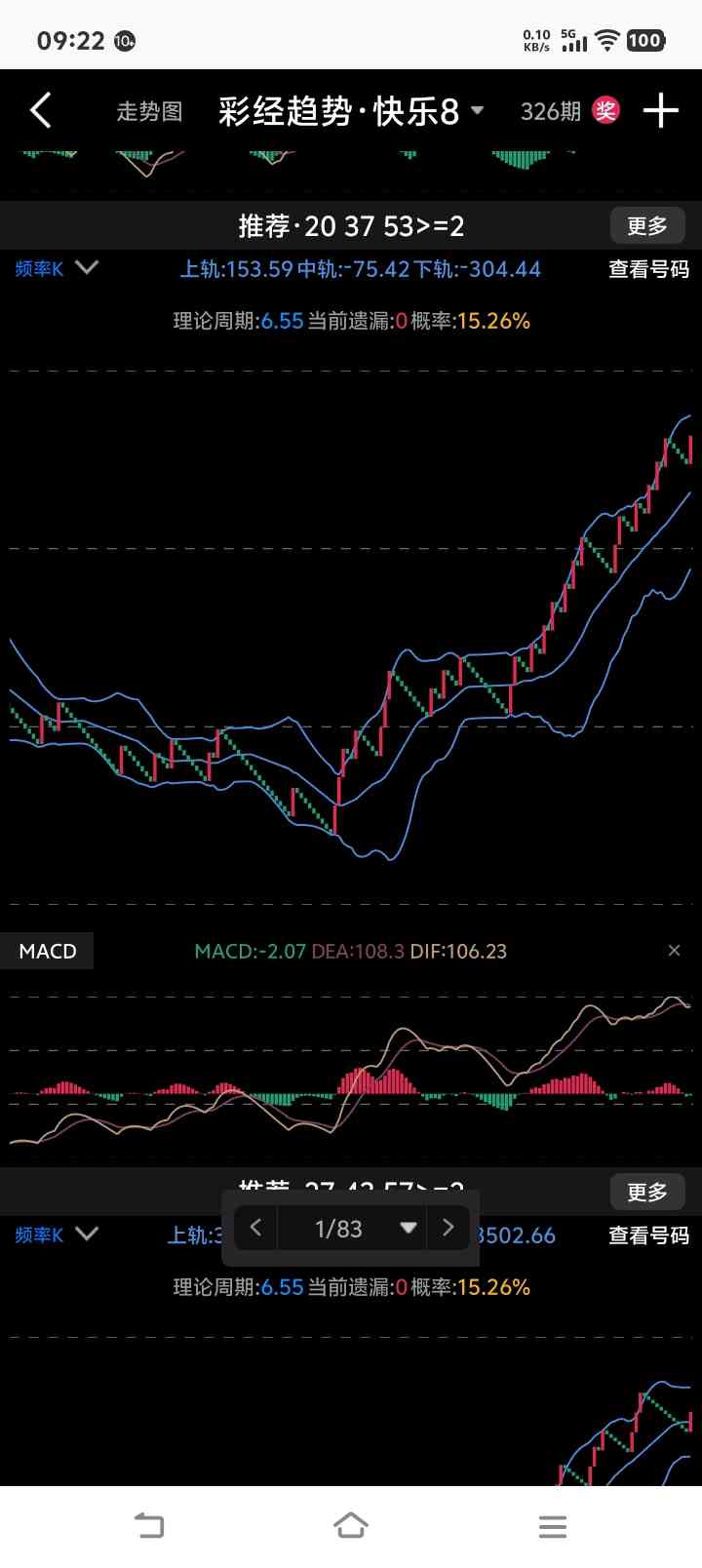Go to the previous page in pager

tap(256, 1228)
